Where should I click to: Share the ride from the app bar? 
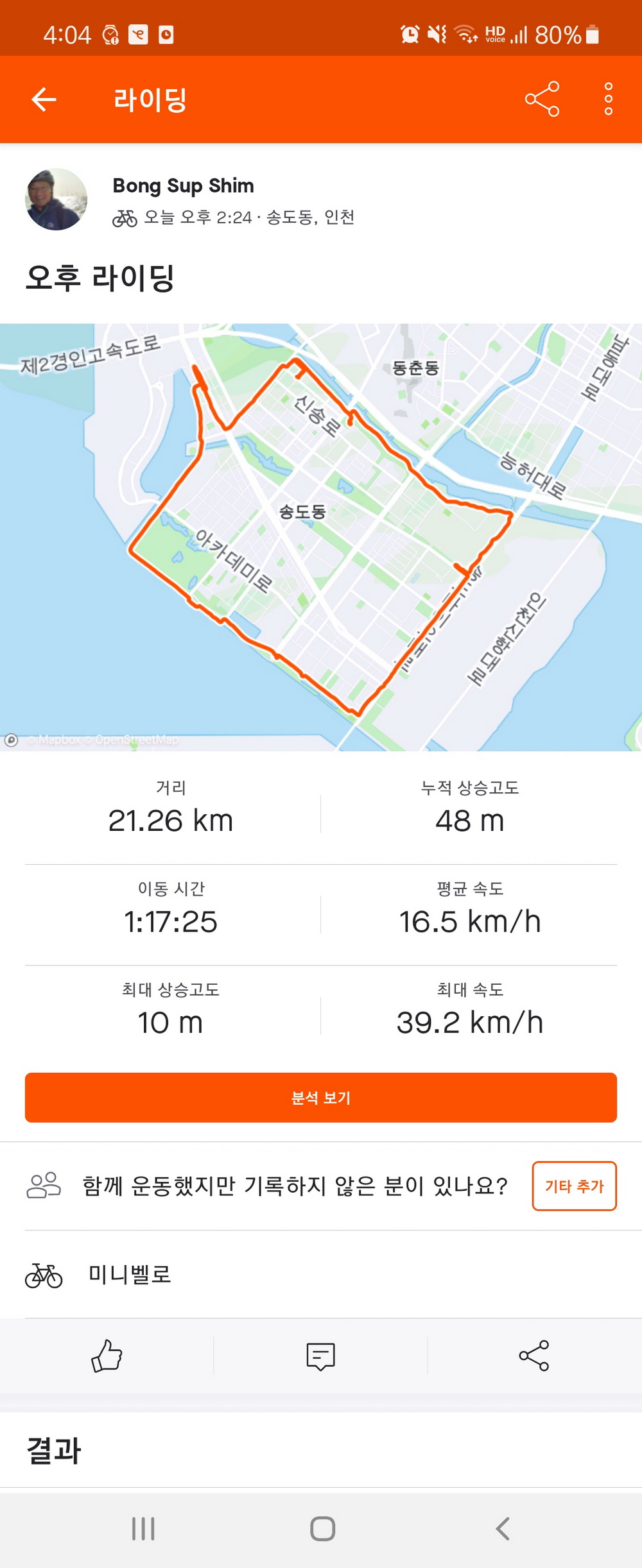pos(542,99)
